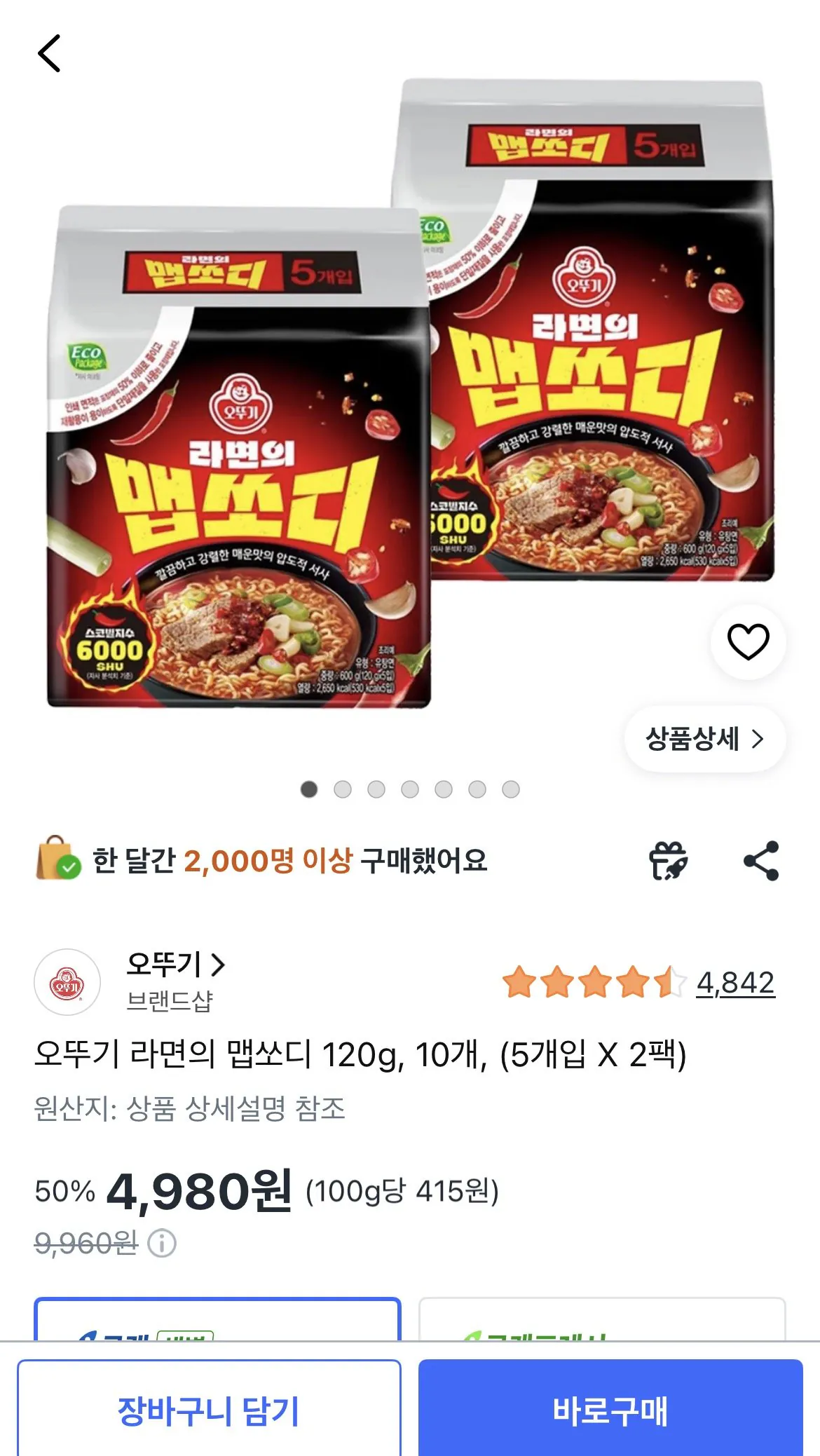
Task: Expand 상품상세 product details
Action: tap(702, 739)
